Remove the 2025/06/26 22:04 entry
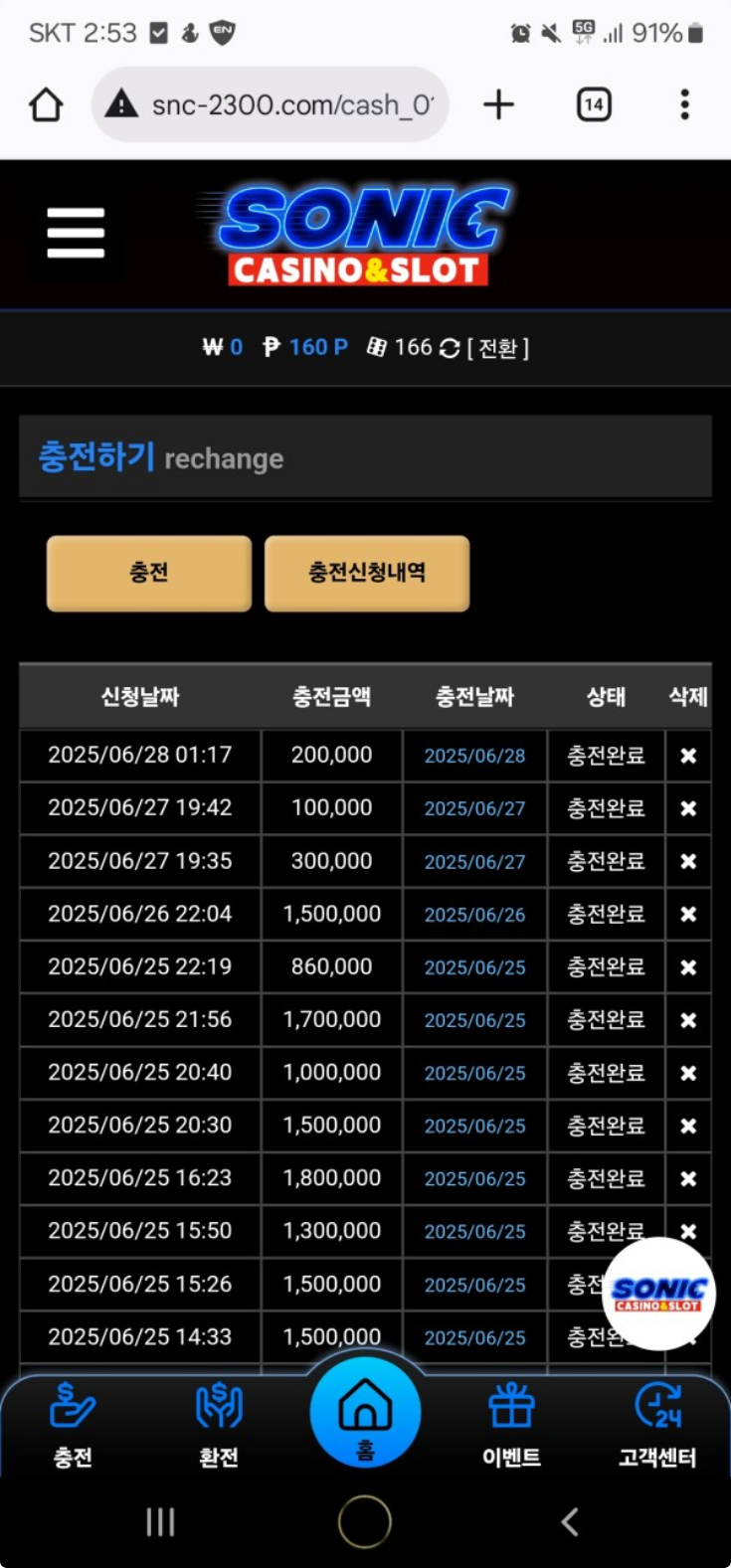 point(688,914)
